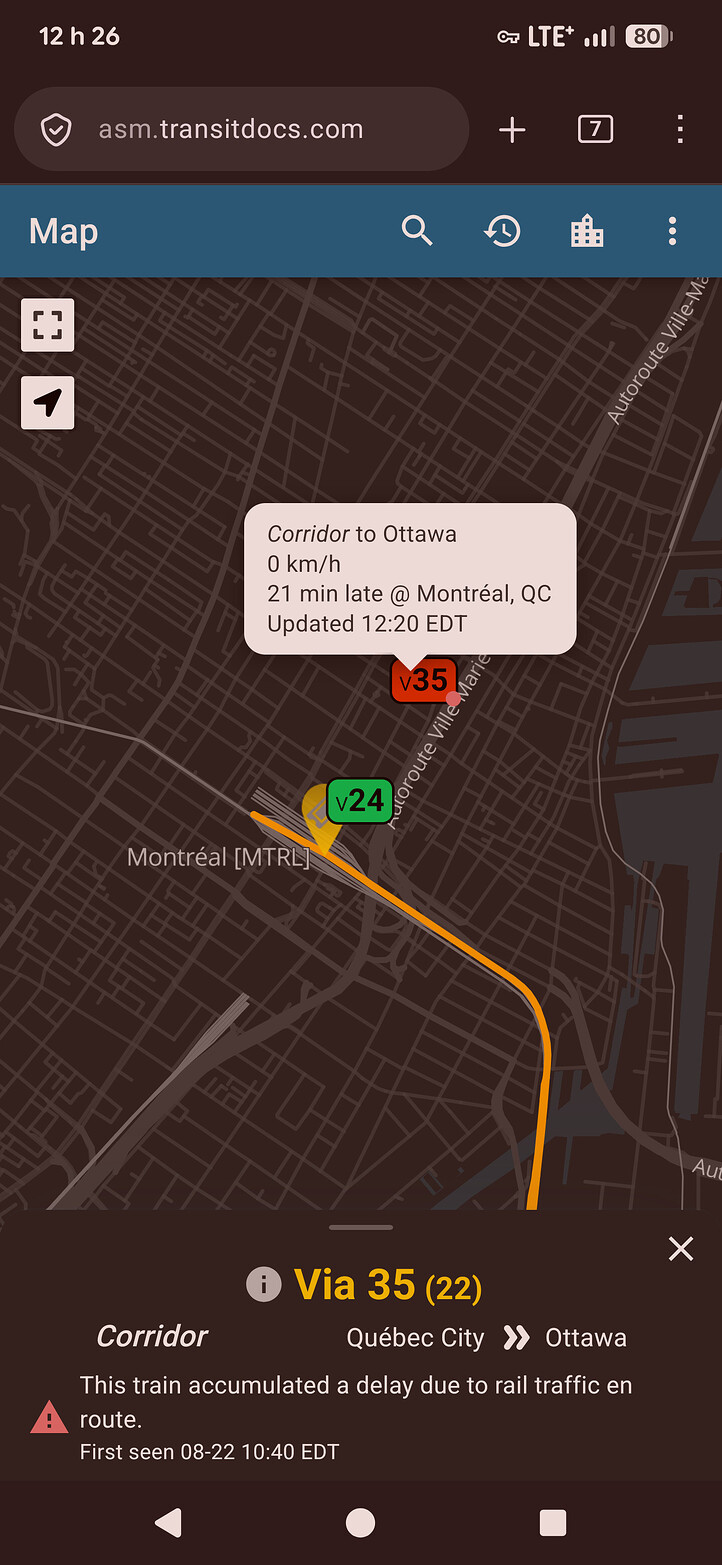The height and width of the screenshot is (1565, 722).
Task: Center map on my location
Action: click(x=48, y=402)
